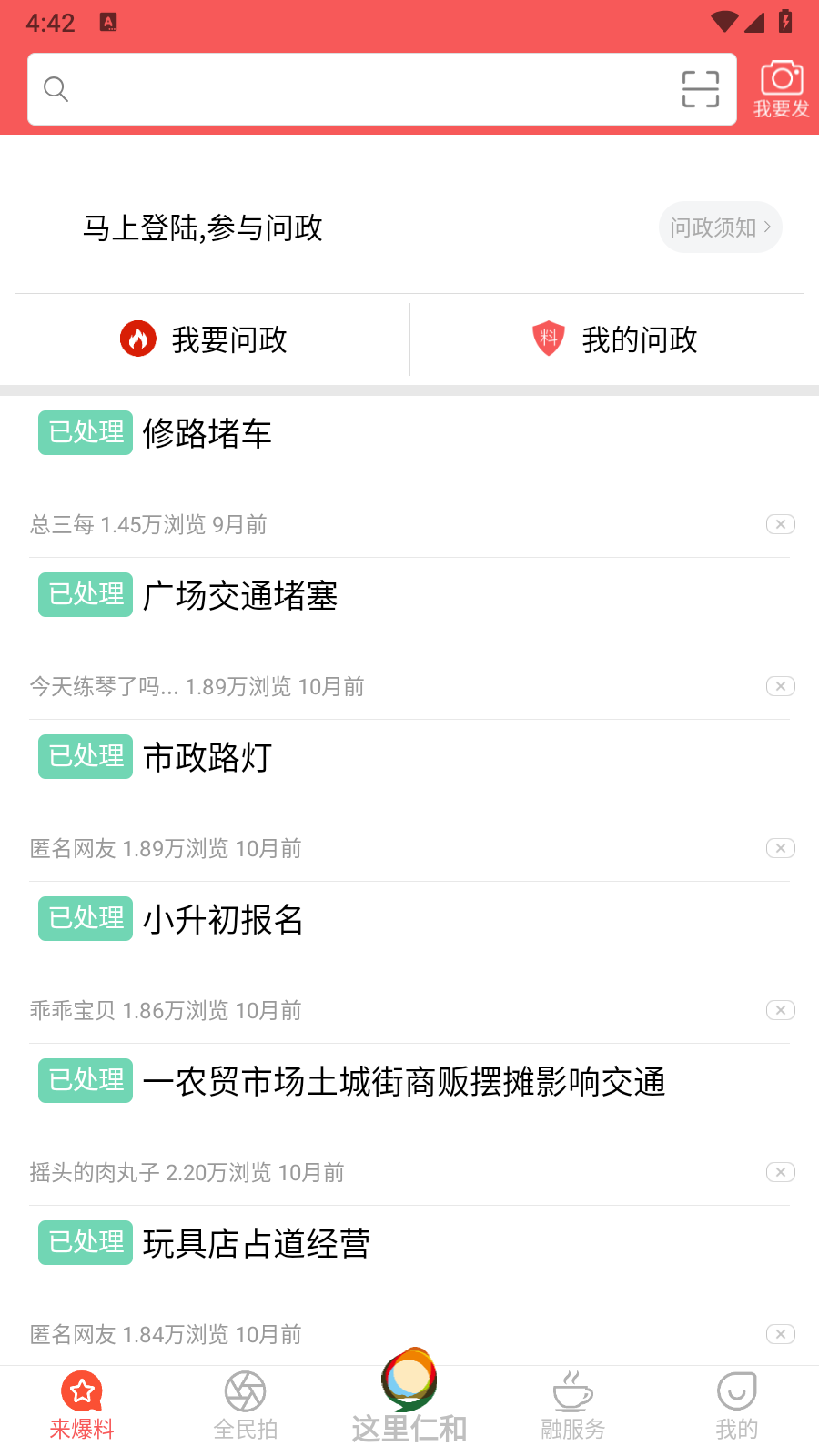The image size is (819, 1456).
Task: Open 来爆料 star icon in bottom bar
Action: (81, 1390)
